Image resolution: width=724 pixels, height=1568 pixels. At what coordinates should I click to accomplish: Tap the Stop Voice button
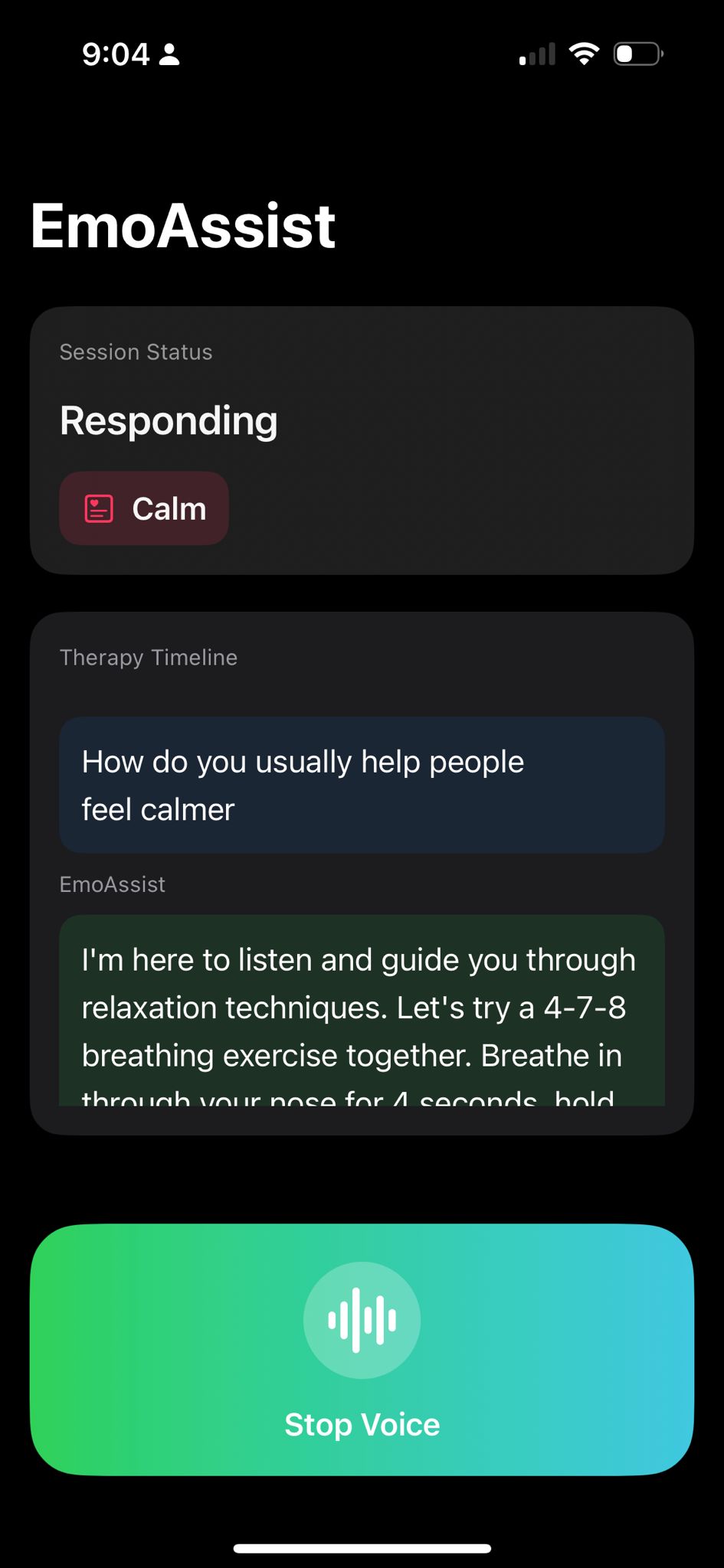pyautogui.click(x=362, y=1349)
